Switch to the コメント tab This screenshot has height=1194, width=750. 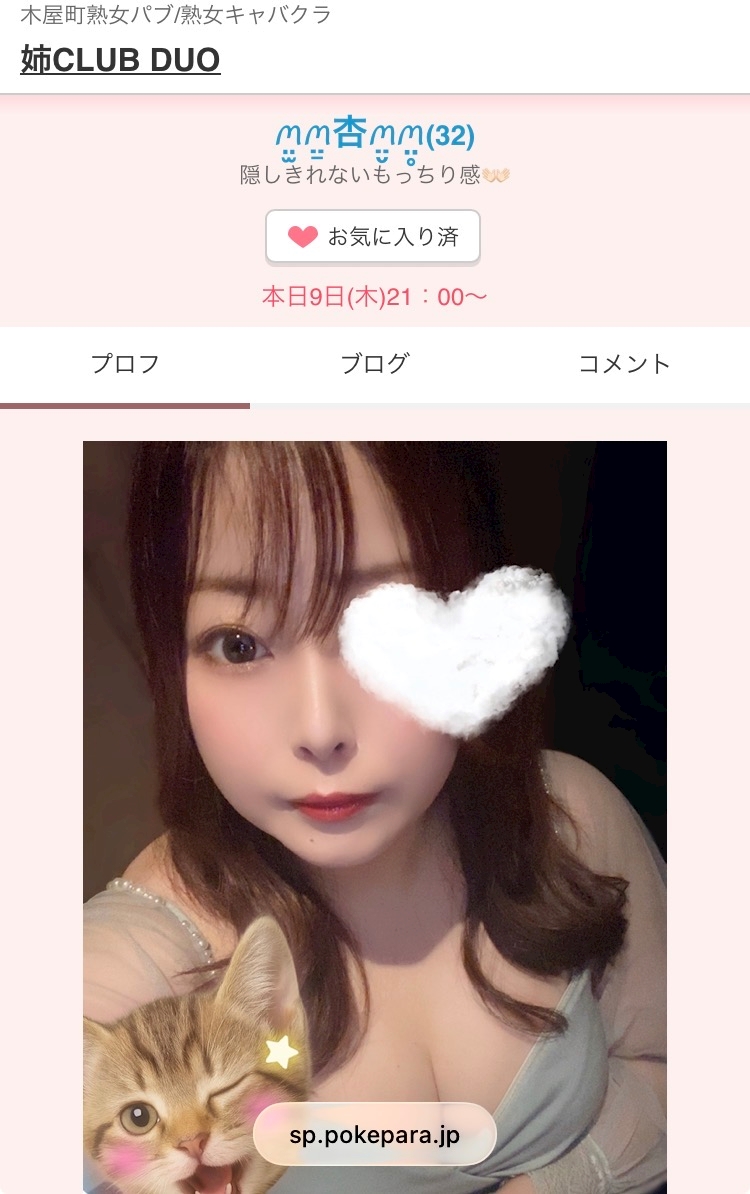(625, 366)
